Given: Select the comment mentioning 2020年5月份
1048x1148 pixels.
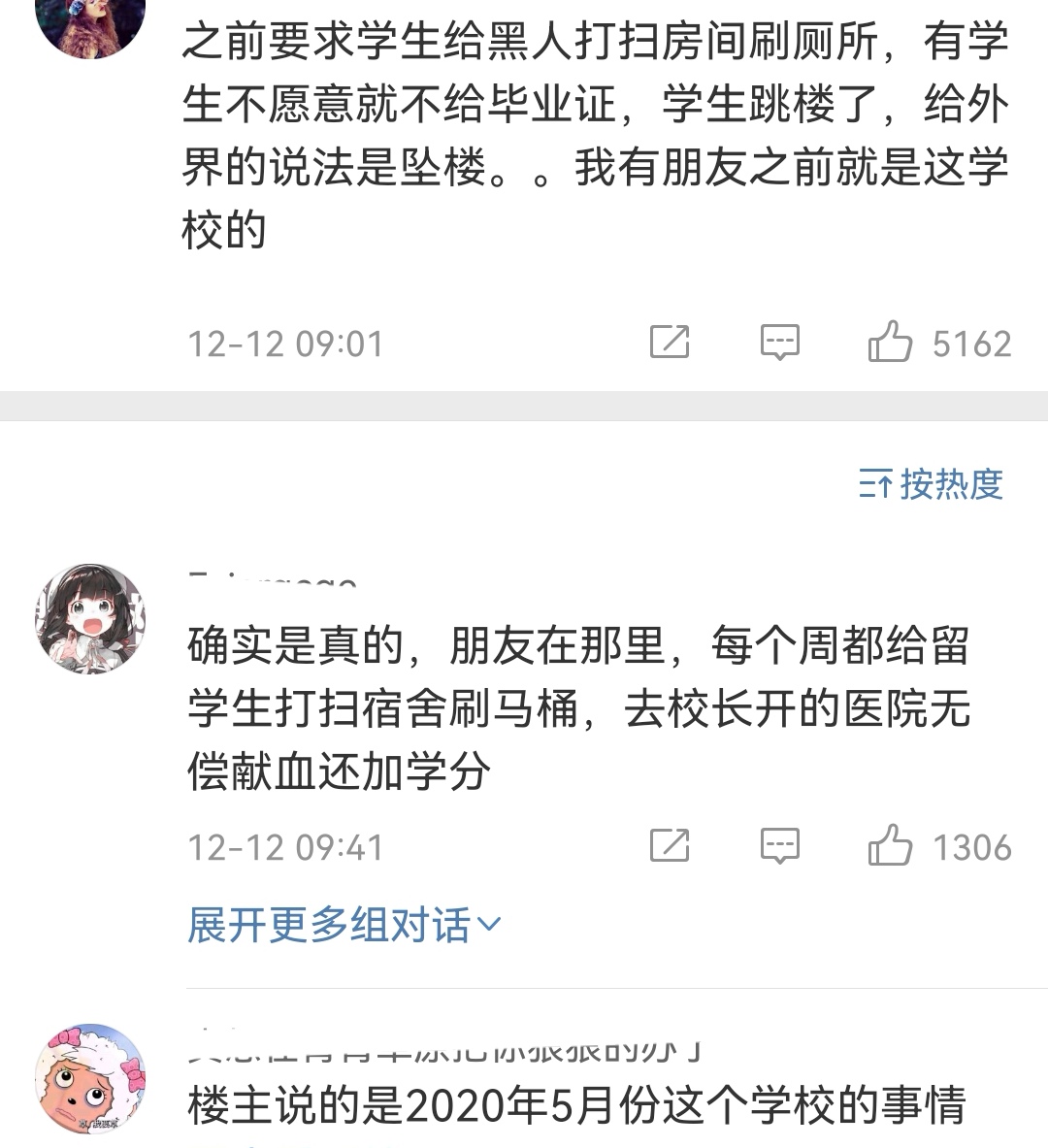Looking at the screenshot, I should click(x=582, y=1102).
